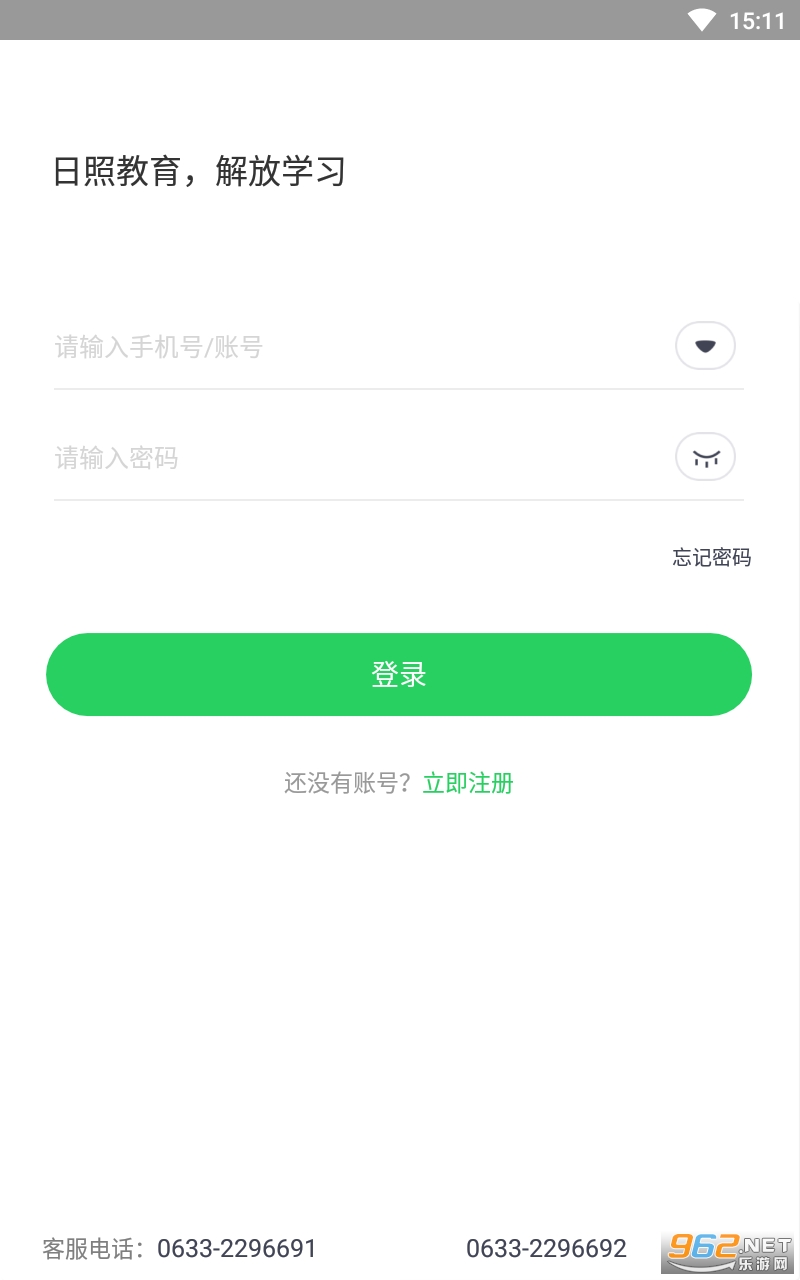Tap the green 登录 login button
Screen dimensions: 800x1280
point(399,674)
